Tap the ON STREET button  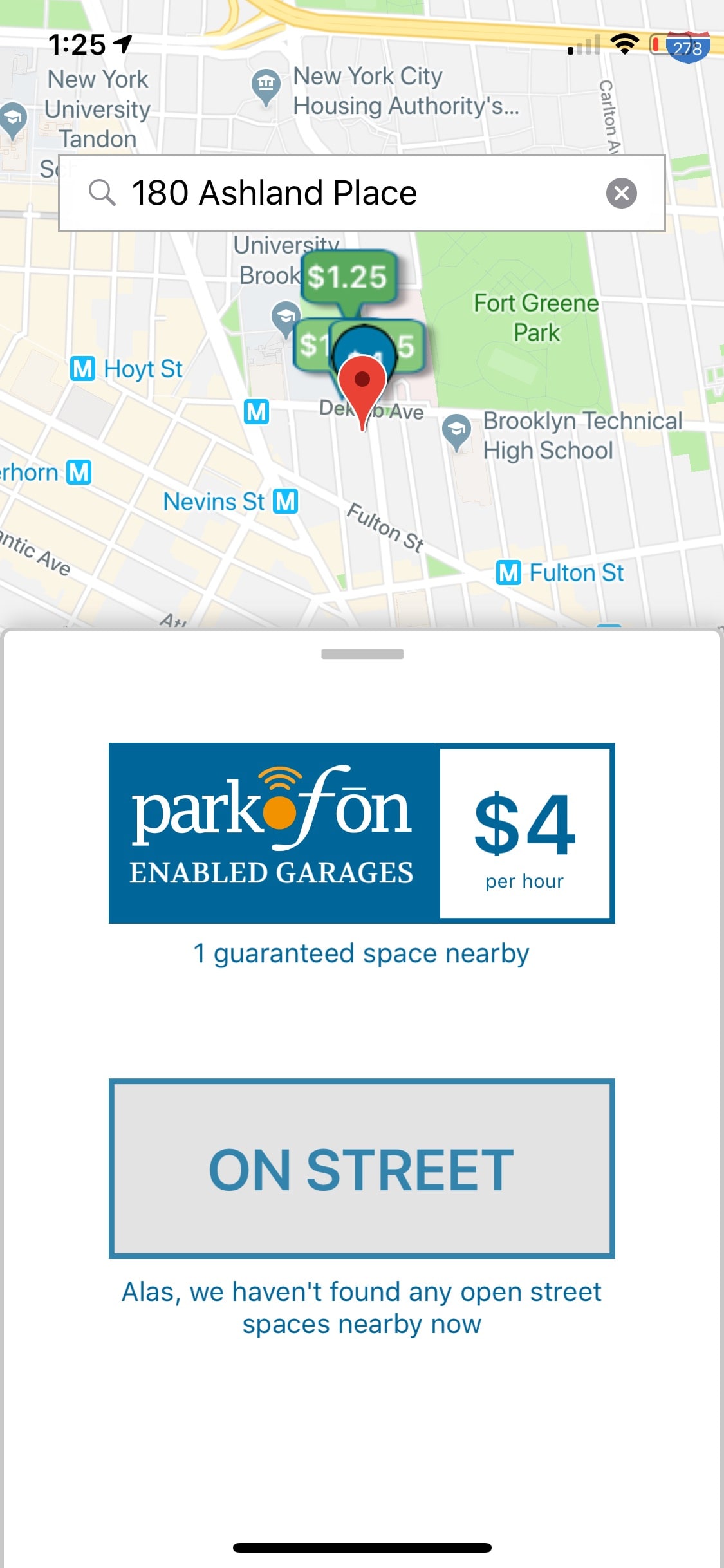pyautogui.click(x=362, y=1168)
